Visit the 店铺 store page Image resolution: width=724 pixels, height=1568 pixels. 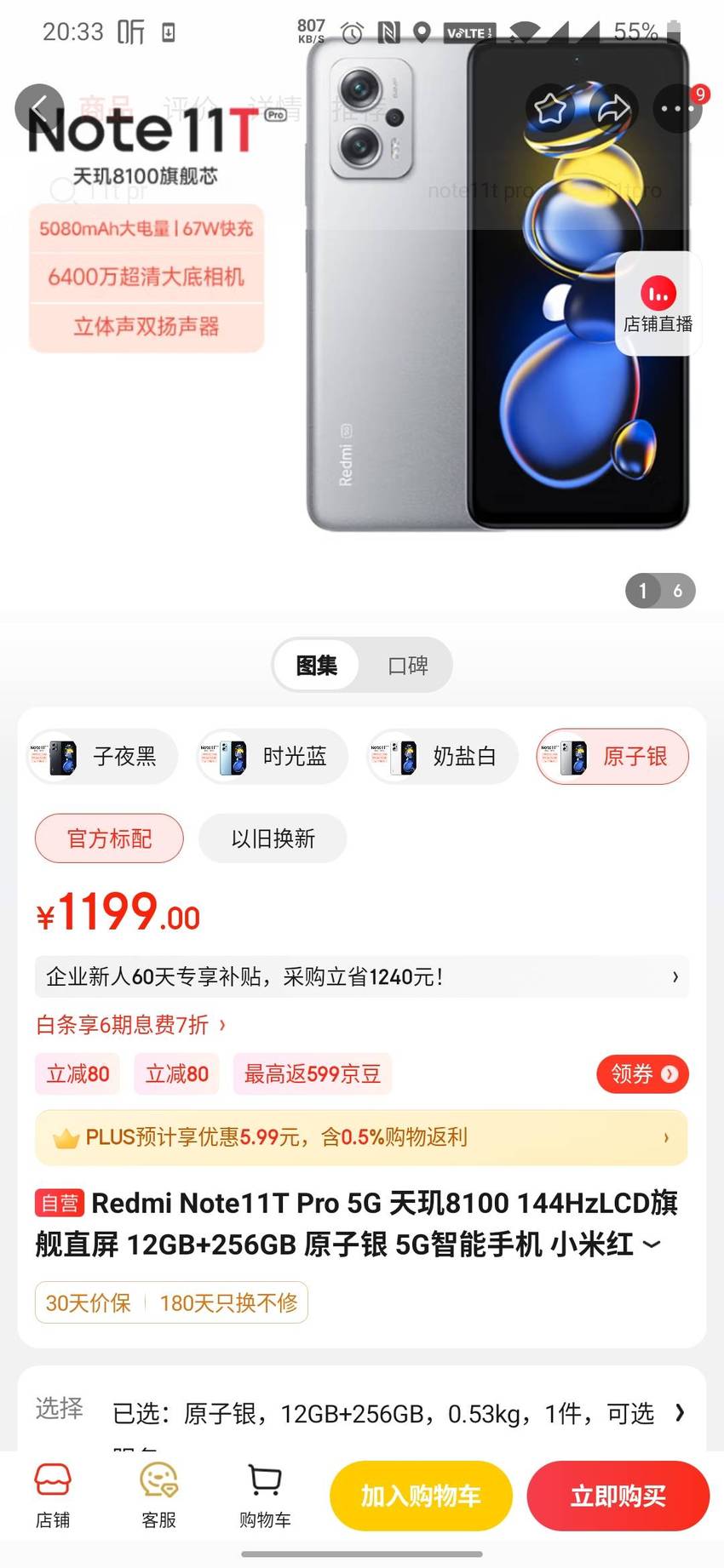[x=53, y=1496]
